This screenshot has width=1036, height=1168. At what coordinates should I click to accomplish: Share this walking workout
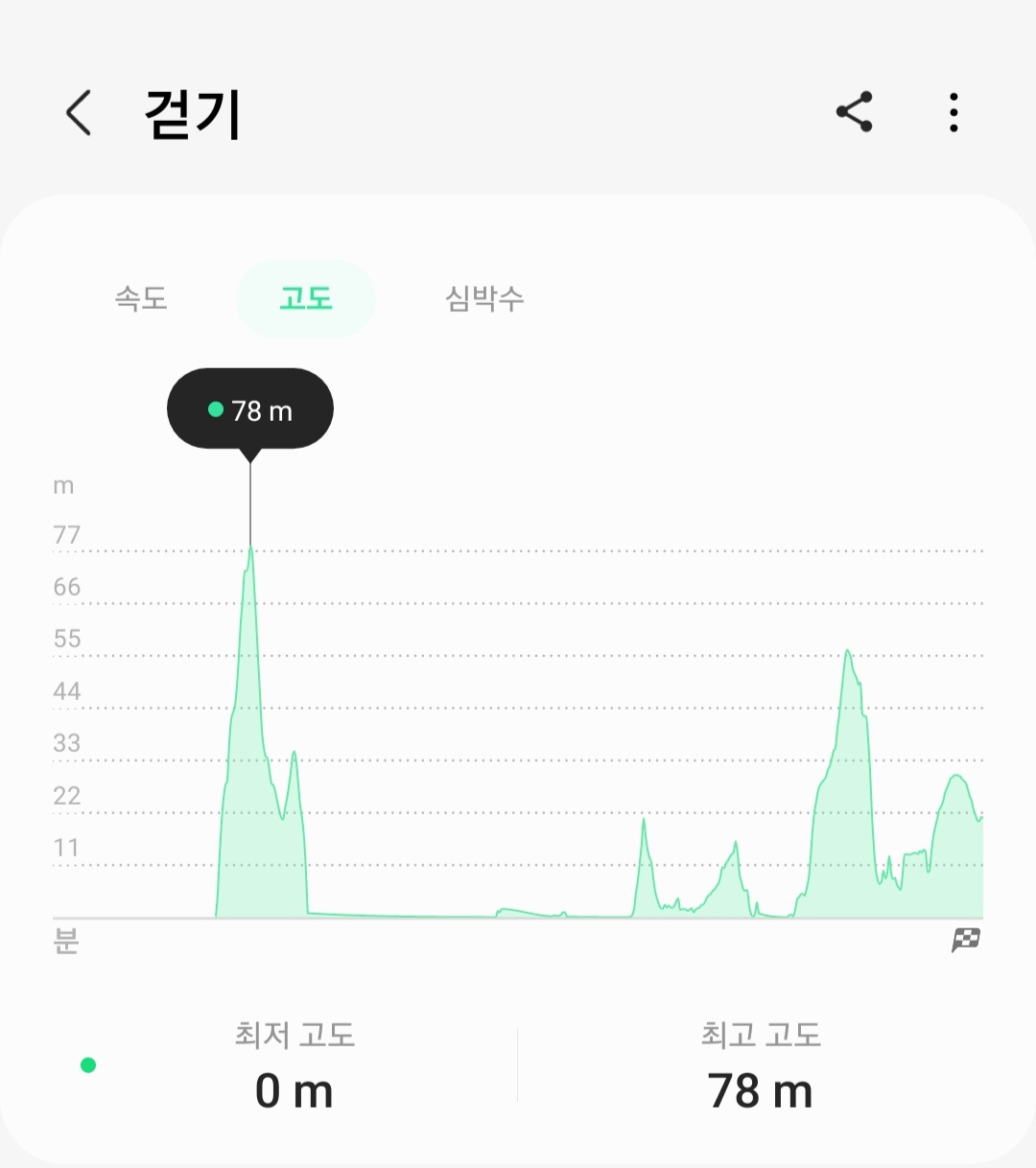(854, 112)
